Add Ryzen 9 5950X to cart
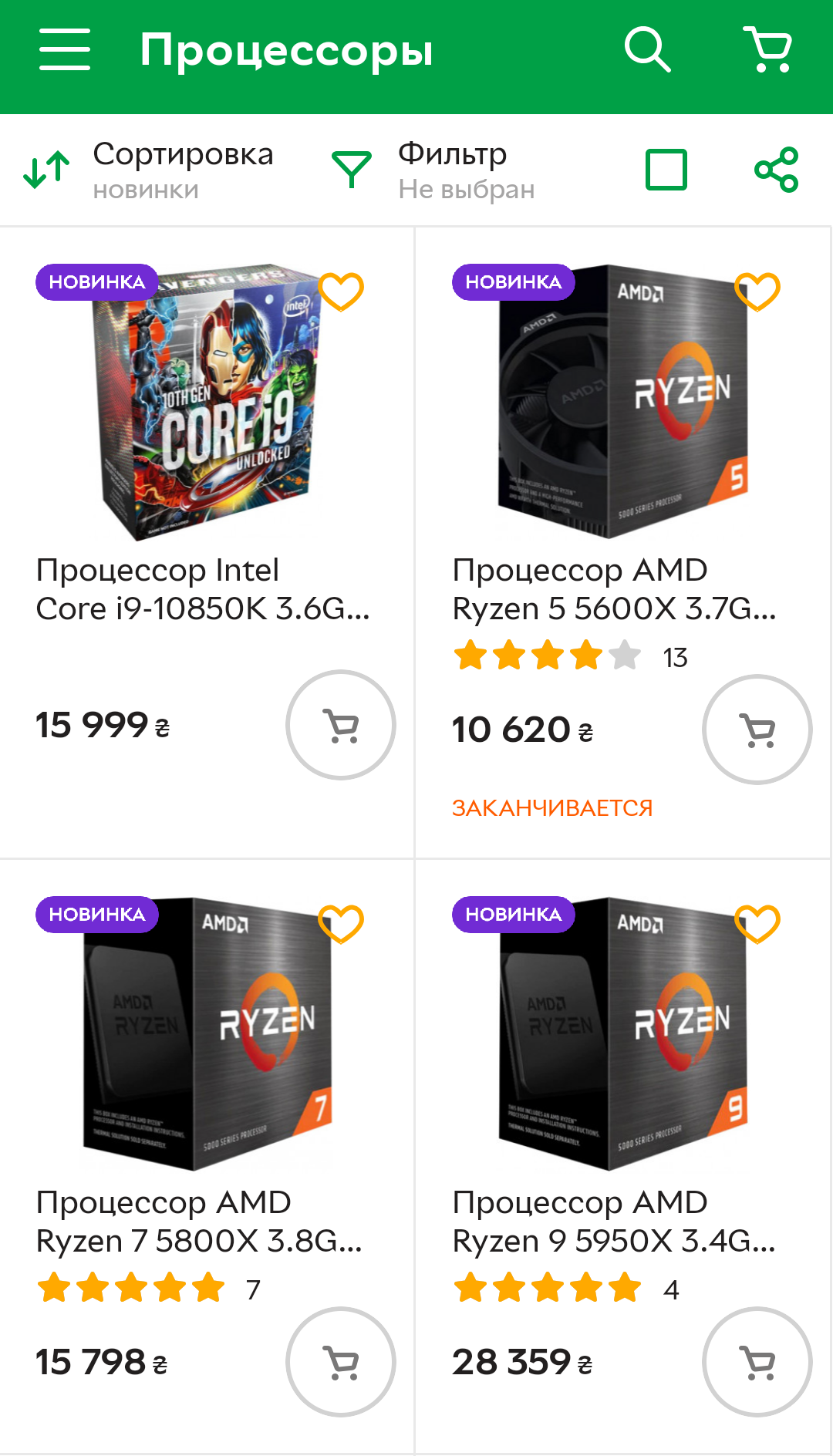This screenshot has height=1456, width=833. [x=757, y=1362]
